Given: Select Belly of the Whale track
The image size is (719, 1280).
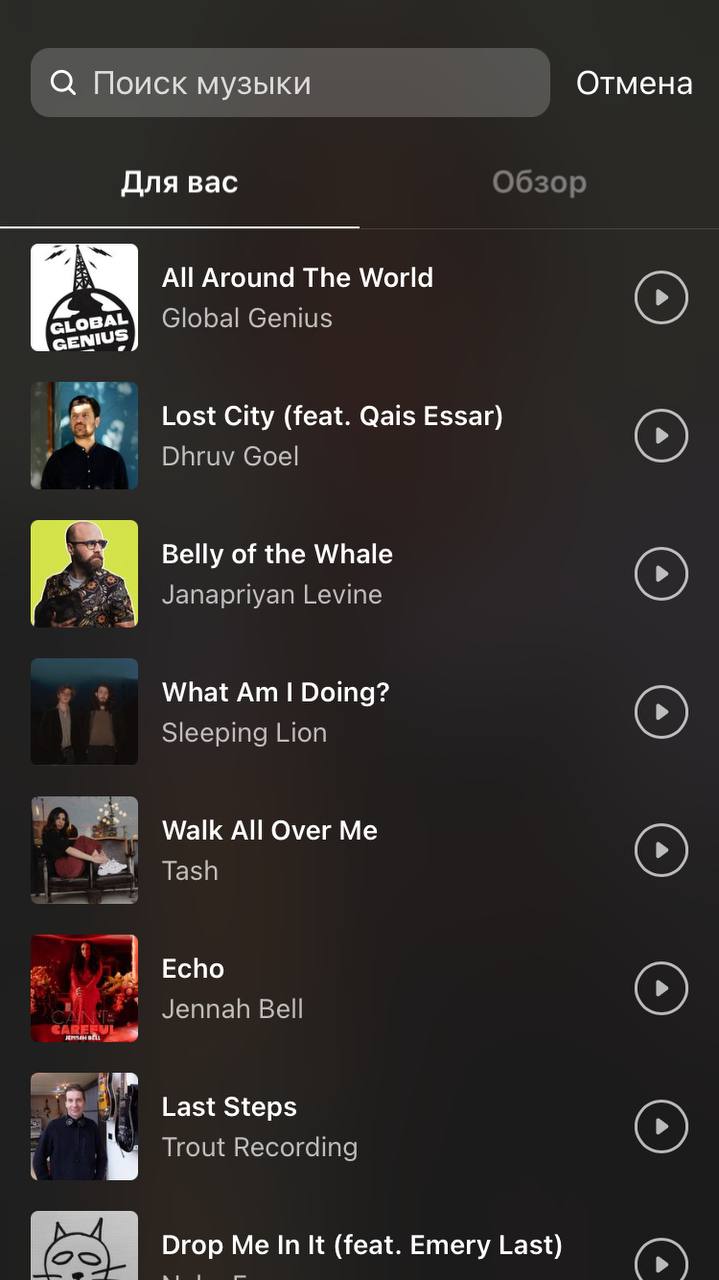Looking at the screenshot, I should click(x=277, y=573).
